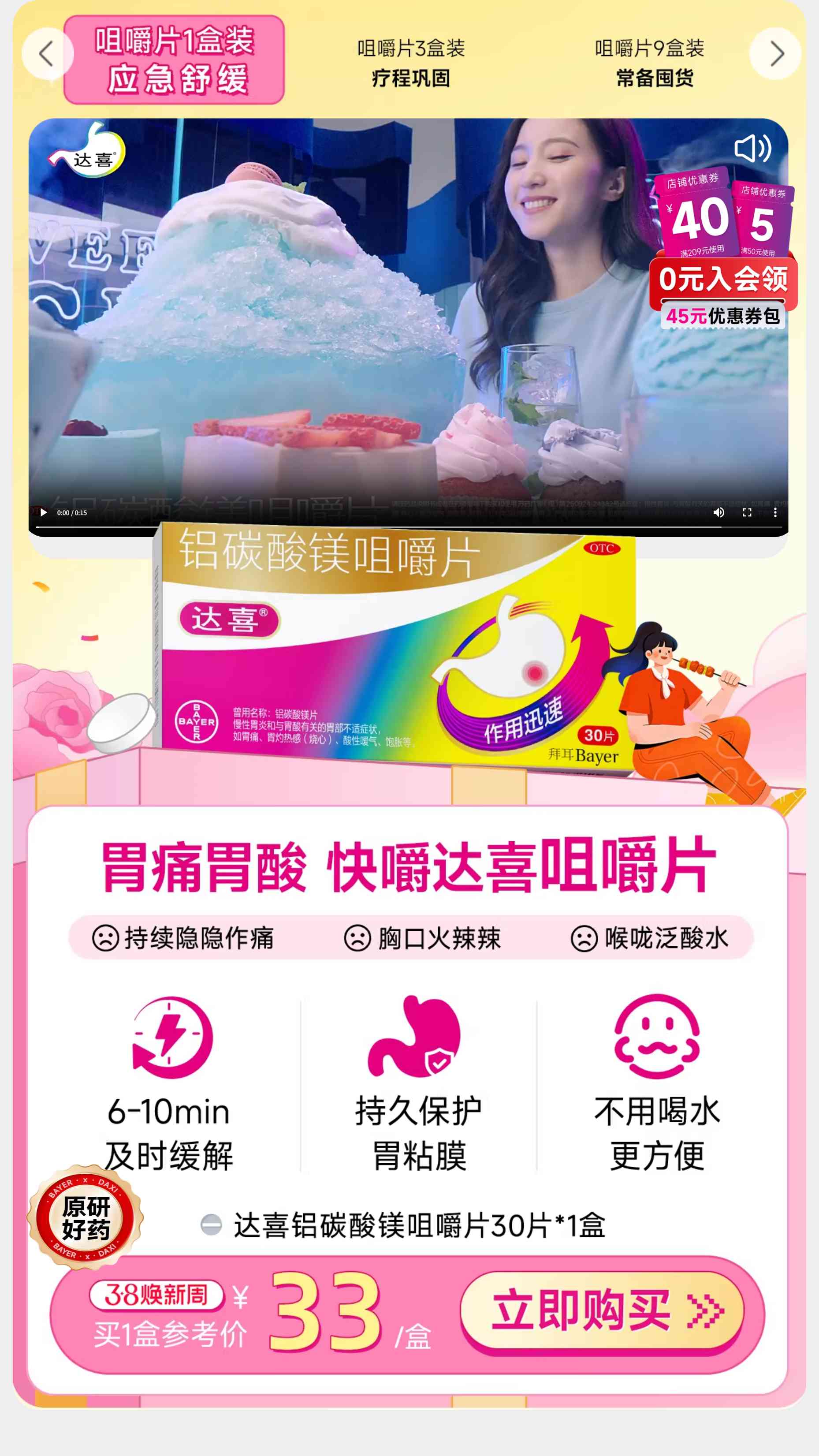Select the 咀嚼片1盒装 tab
Image resolution: width=819 pixels, height=1456 pixels.
coord(174,60)
